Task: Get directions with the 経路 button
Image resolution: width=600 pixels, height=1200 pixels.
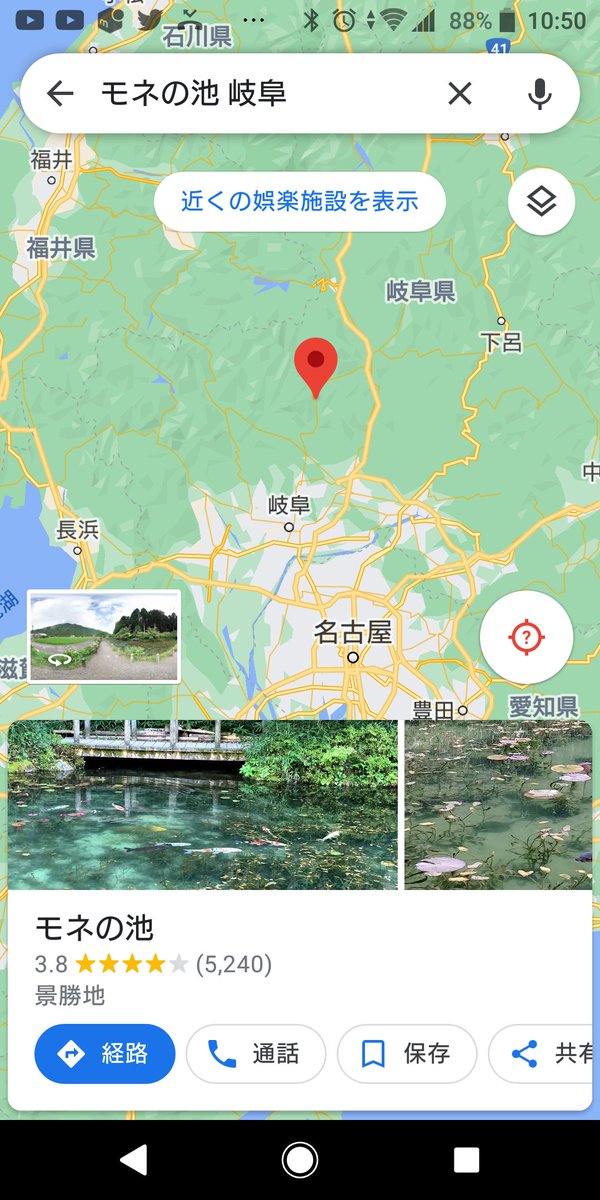Action: pos(105,1053)
